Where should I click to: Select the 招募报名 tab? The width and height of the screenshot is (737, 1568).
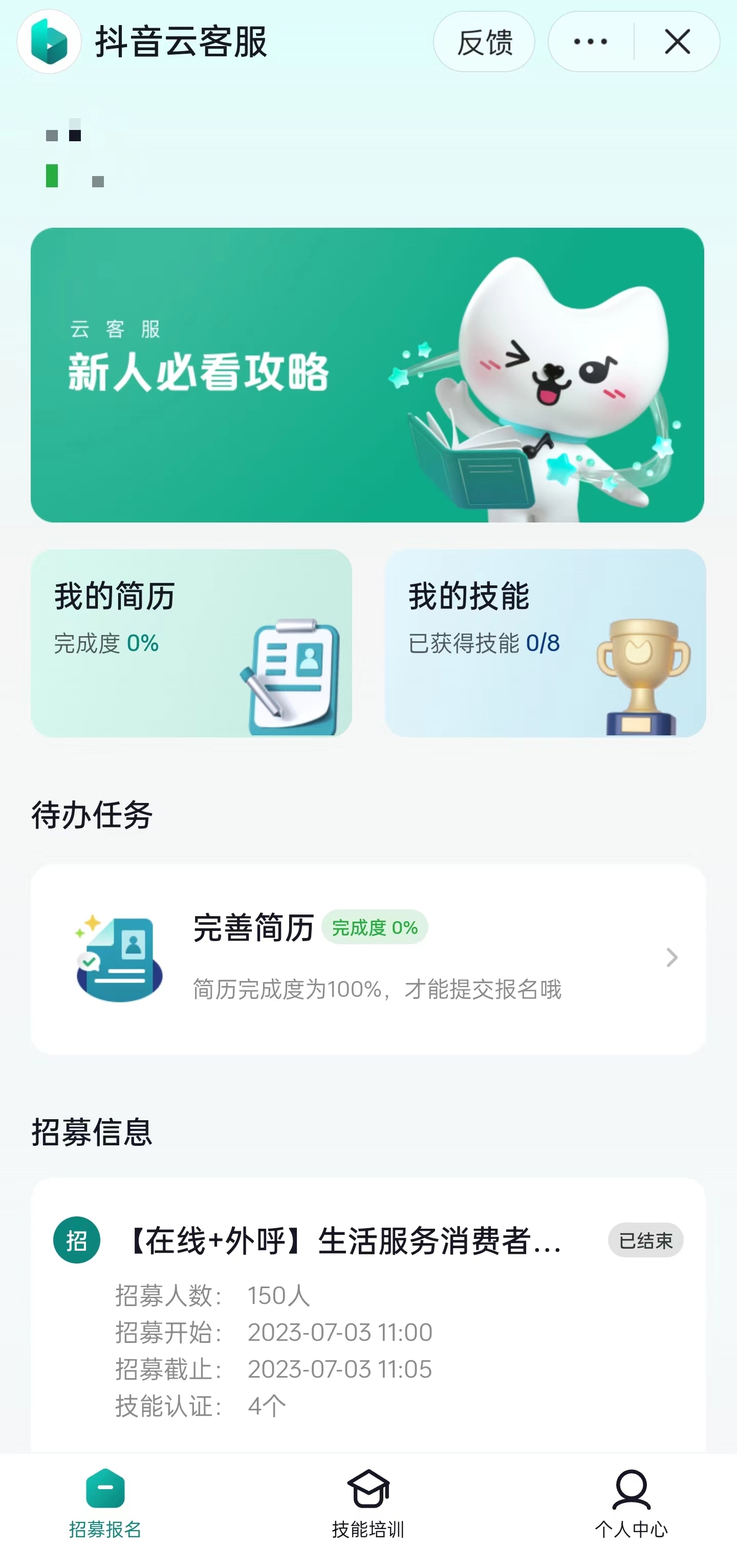click(105, 1502)
